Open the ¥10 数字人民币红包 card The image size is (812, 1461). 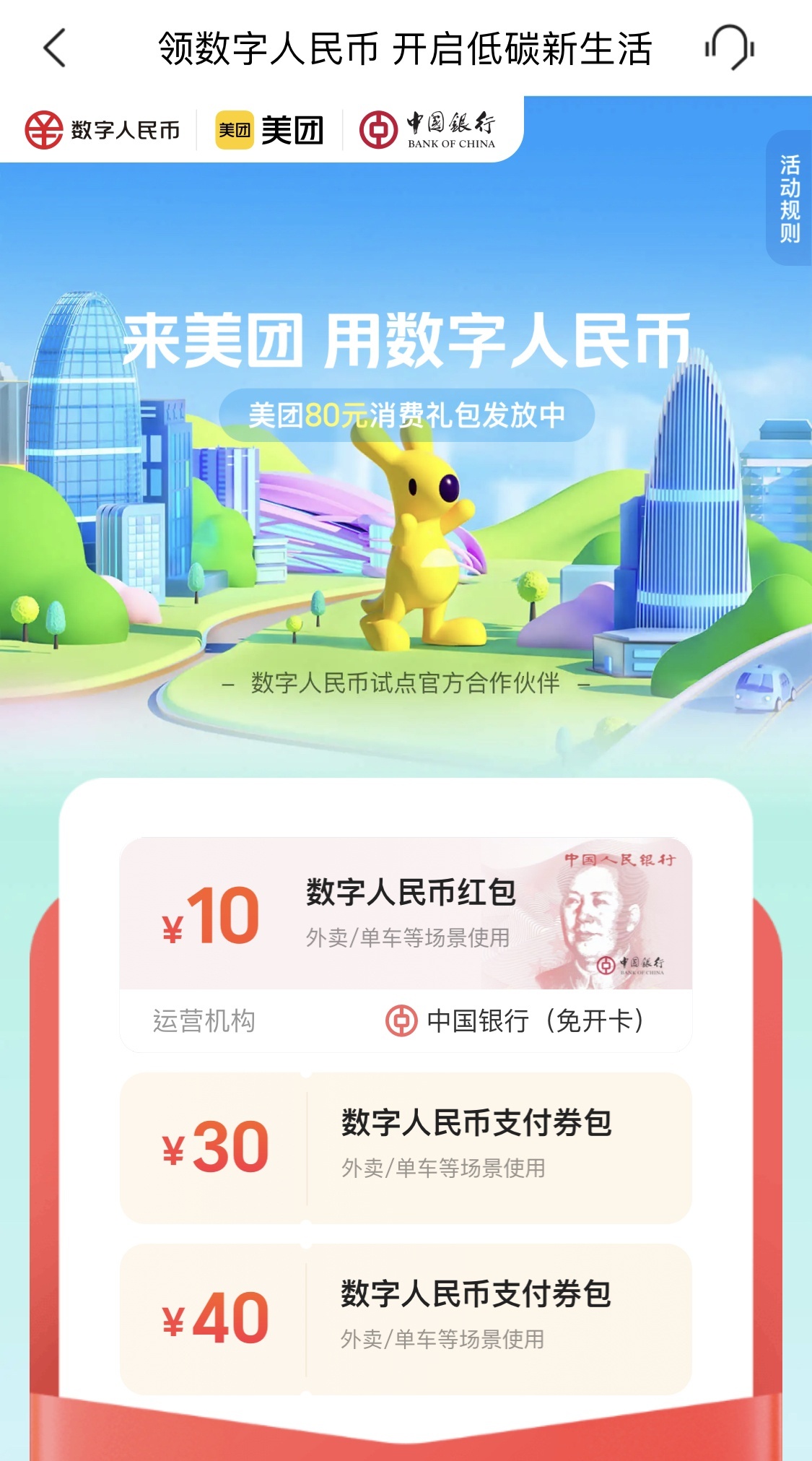click(x=406, y=914)
